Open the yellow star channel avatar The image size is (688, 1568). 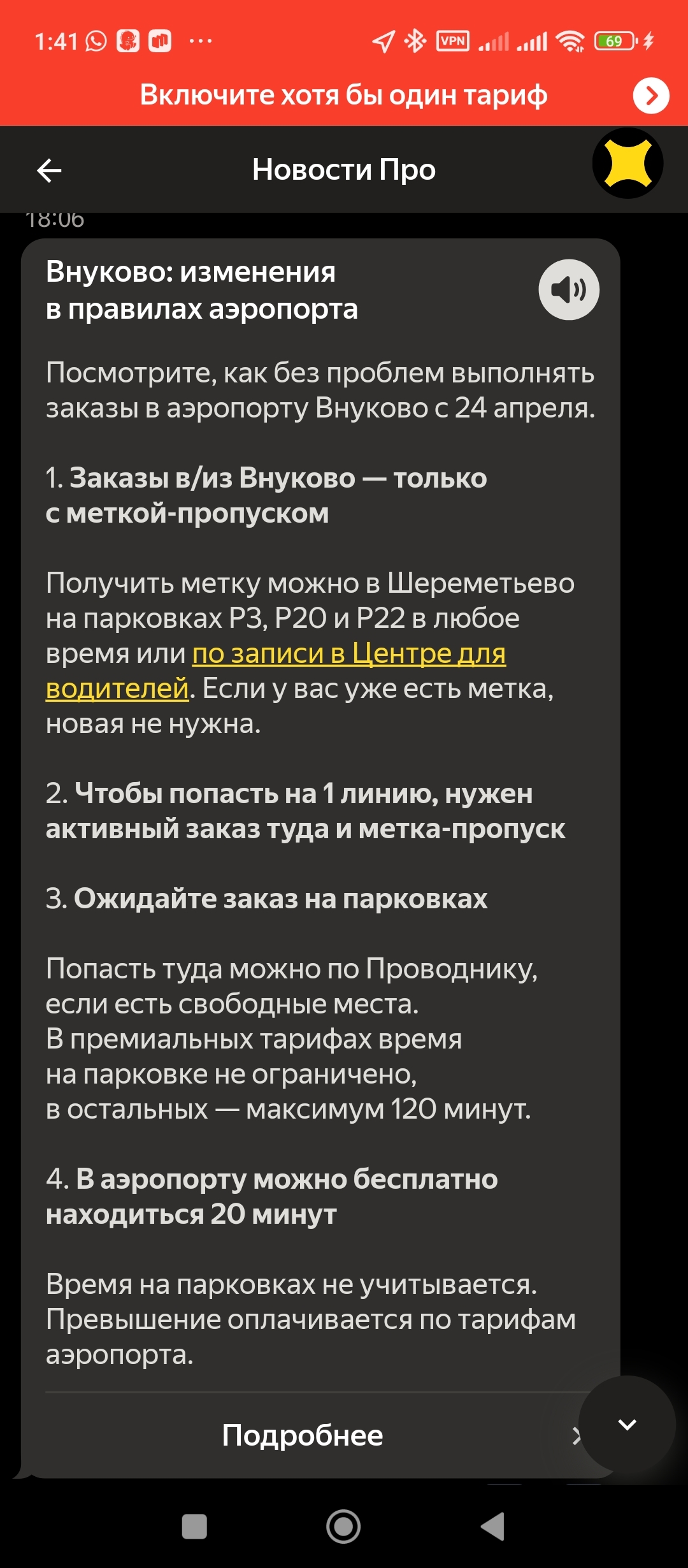(627, 164)
